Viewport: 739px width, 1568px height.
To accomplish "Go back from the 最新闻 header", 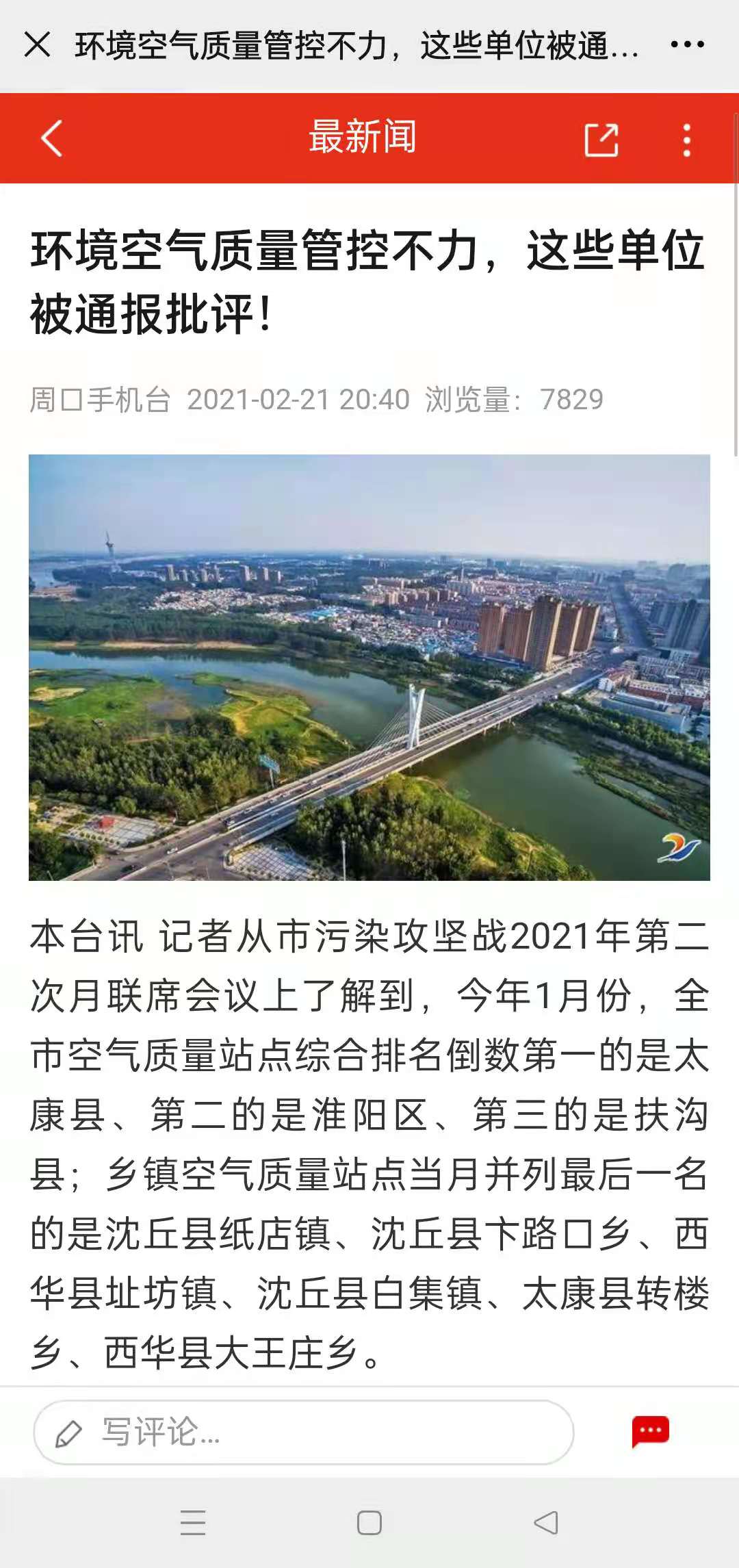I will pos(52,138).
